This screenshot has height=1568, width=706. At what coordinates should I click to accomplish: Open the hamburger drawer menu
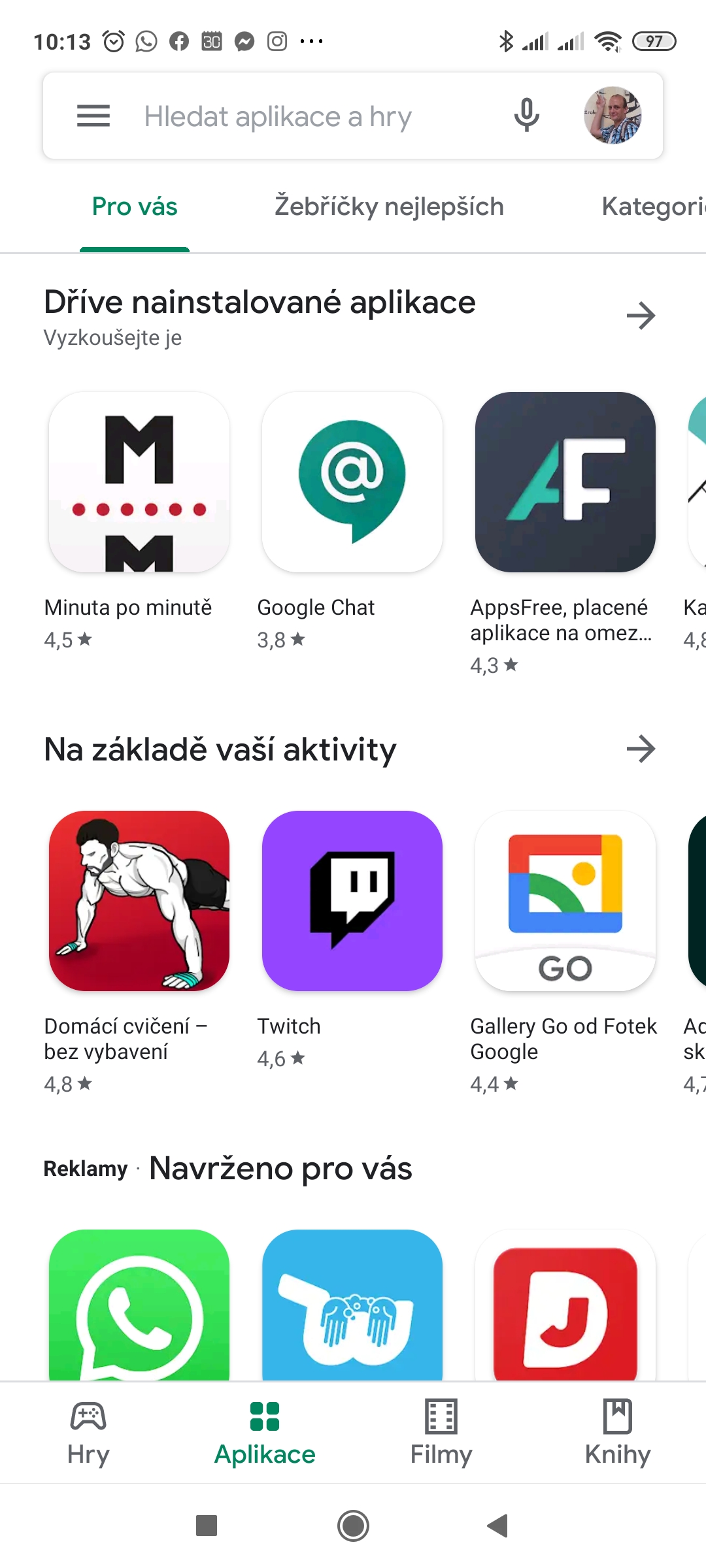tap(93, 116)
